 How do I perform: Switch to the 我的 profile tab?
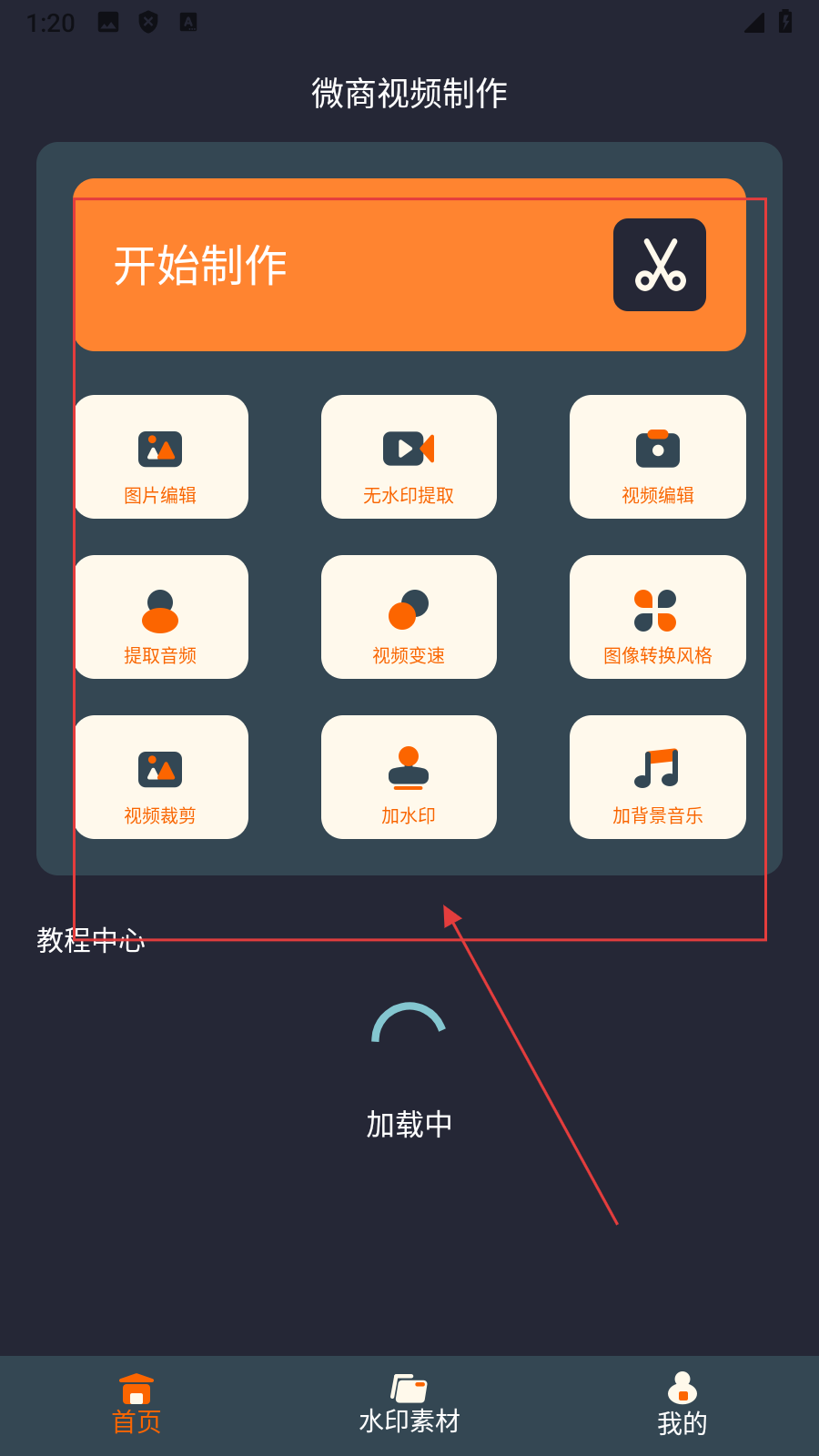click(682, 1405)
